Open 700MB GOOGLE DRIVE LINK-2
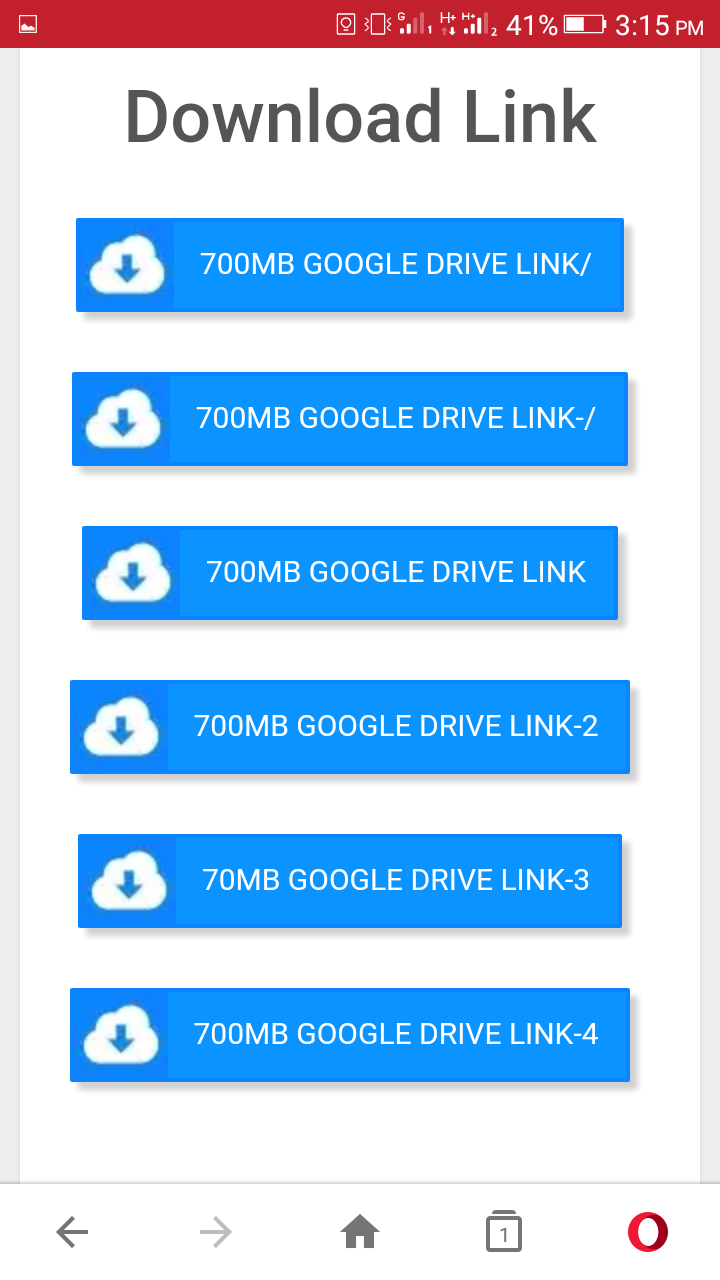 (350, 727)
